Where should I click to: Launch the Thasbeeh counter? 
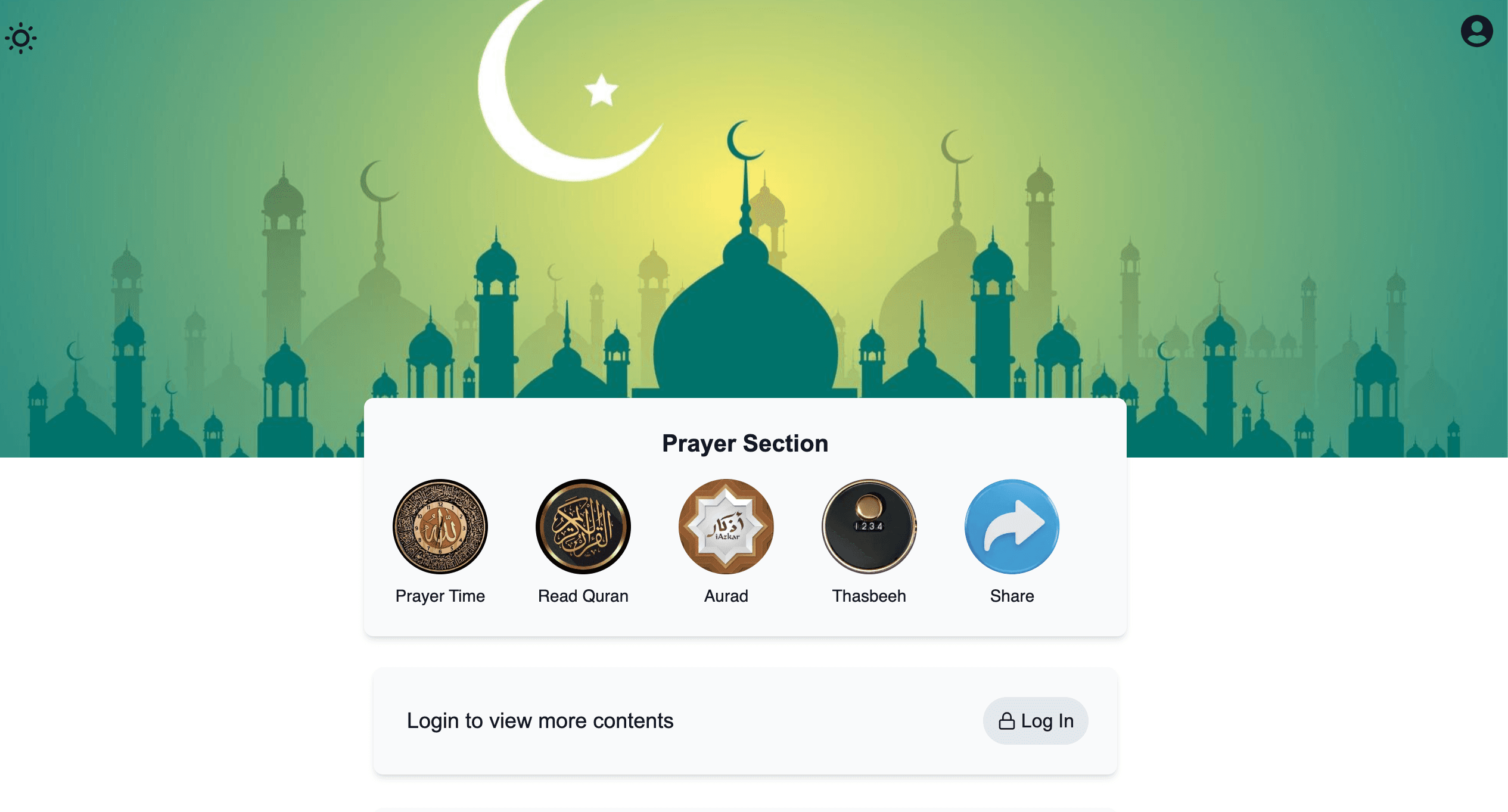[869, 527]
